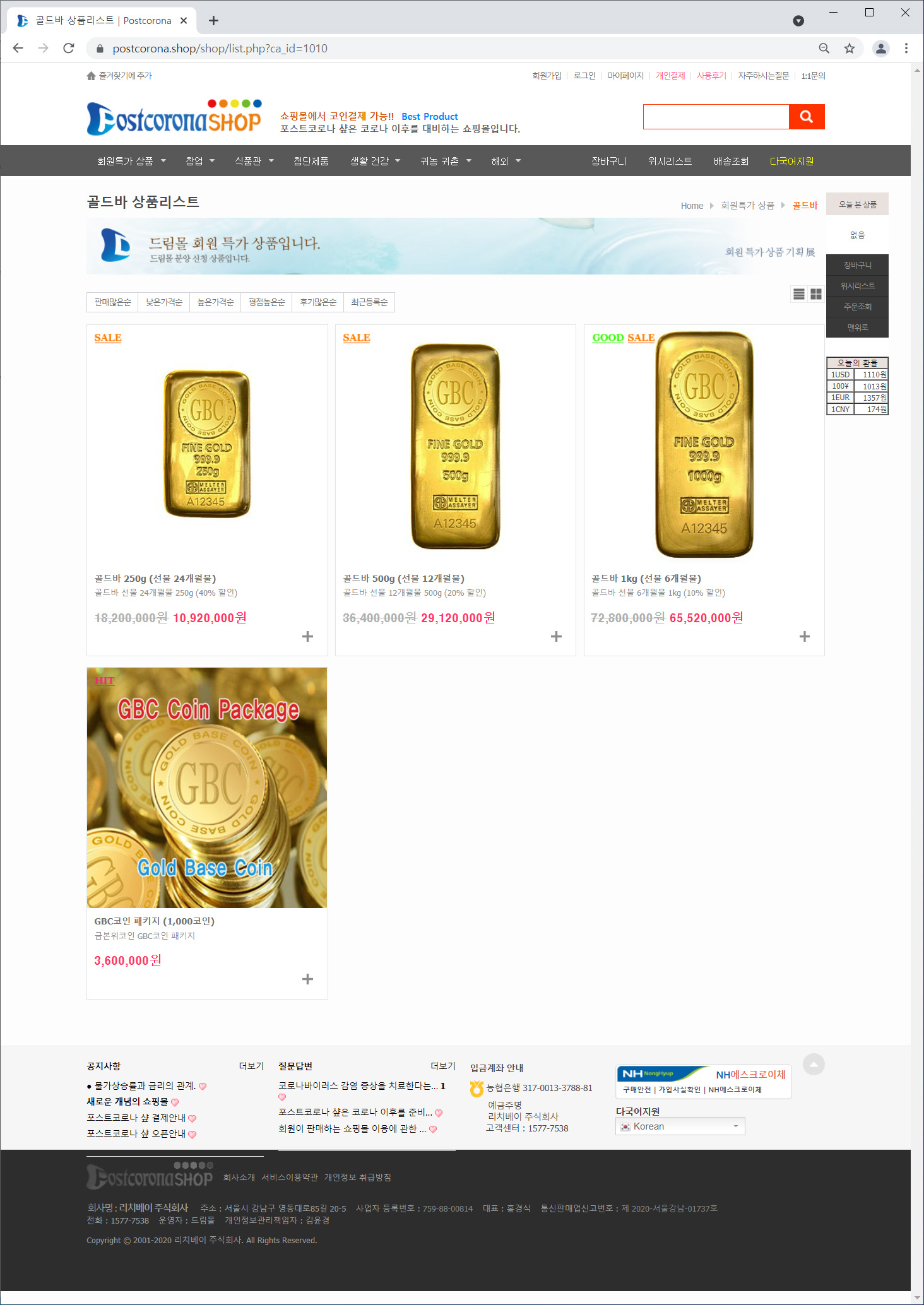Focus the shop search input field
924x1305 pixels.
716,117
